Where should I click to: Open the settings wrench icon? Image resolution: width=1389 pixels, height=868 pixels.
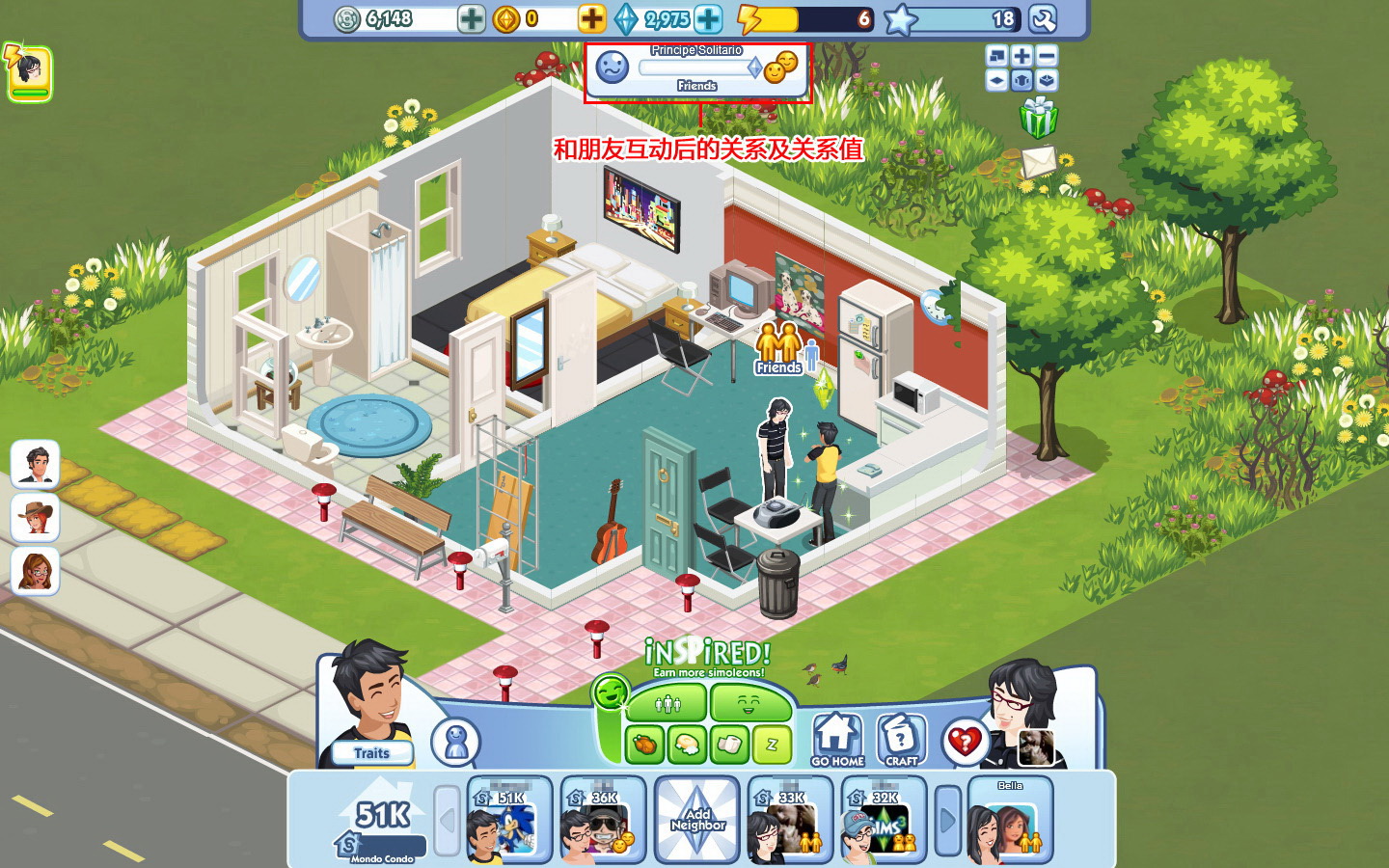(x=1043, y=18)
